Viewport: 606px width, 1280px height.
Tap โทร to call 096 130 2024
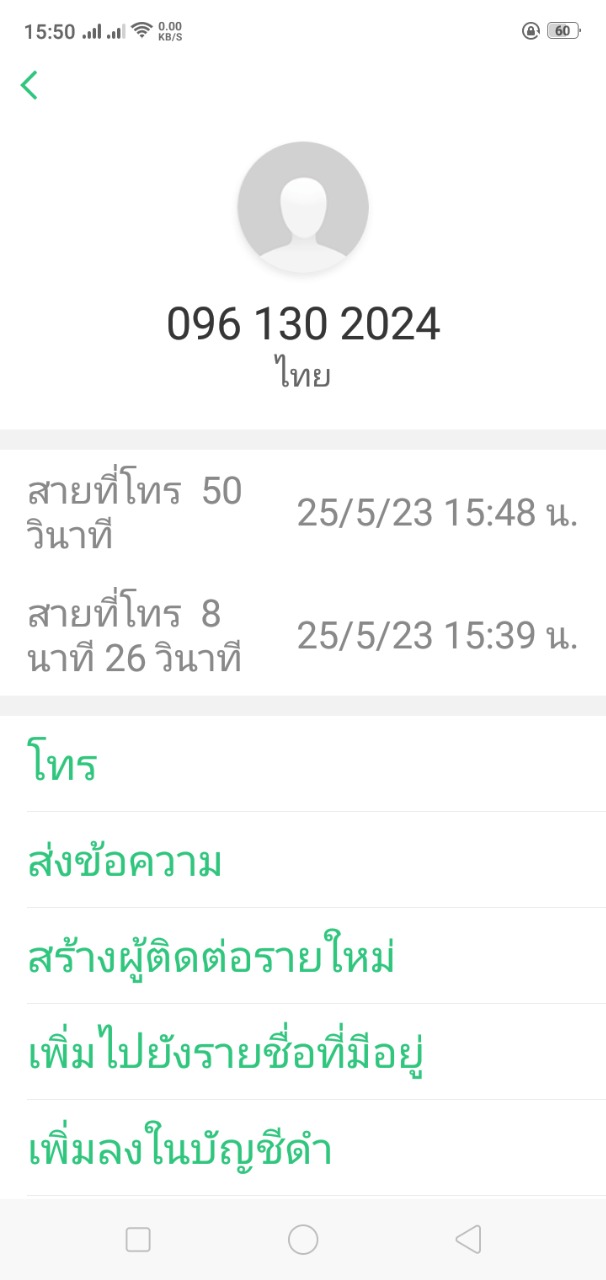(62, 765)
